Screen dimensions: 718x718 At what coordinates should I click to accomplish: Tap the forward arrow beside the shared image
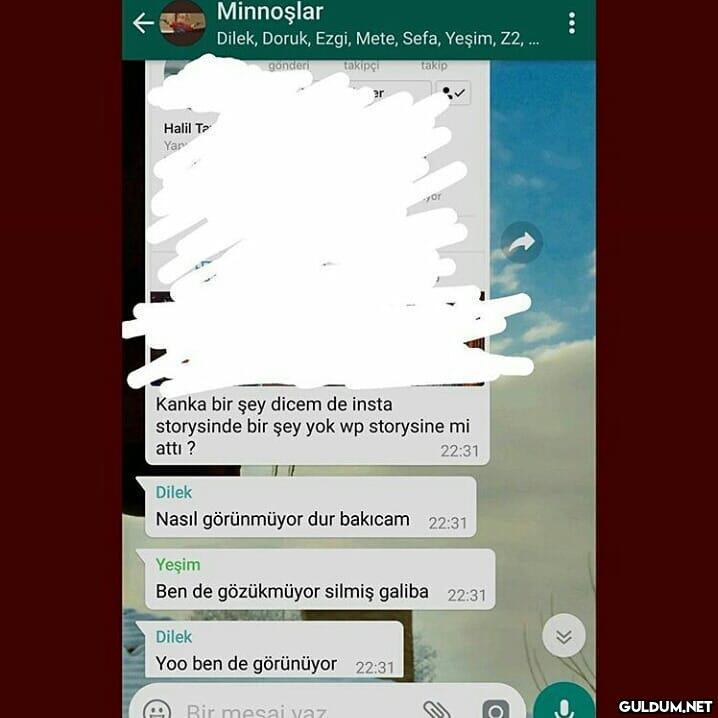(x=521, y=242)
